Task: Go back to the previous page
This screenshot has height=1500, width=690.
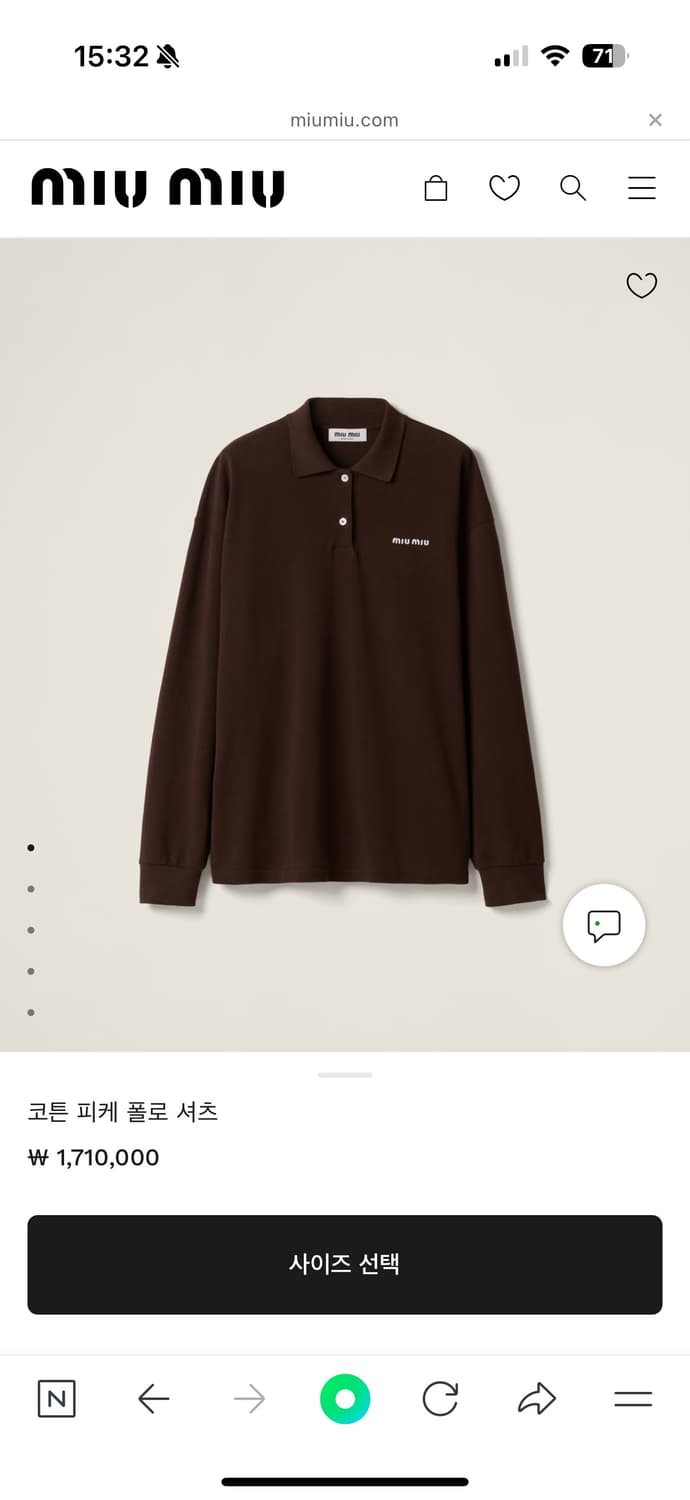Action: pos(153,1399)
